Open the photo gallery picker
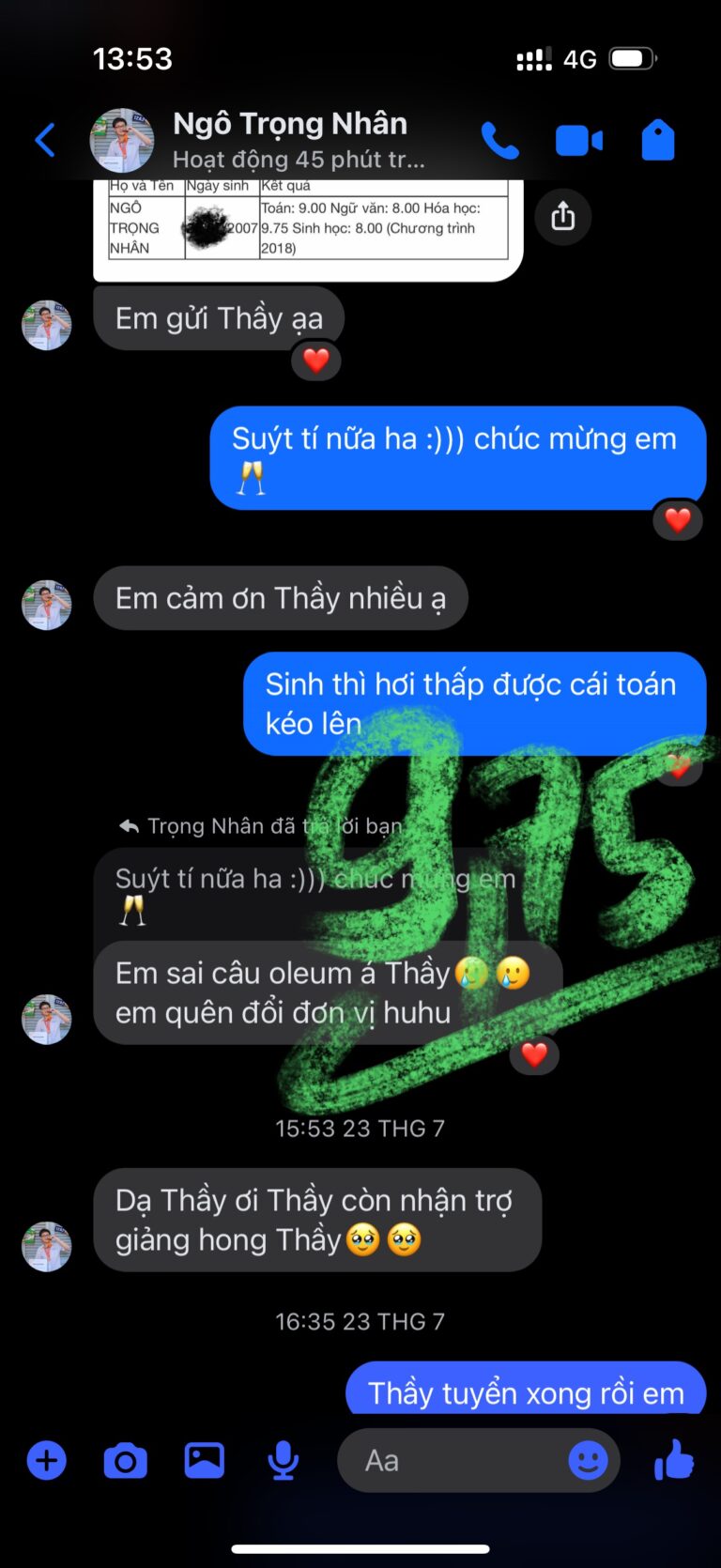The height and width of the screenshot is (1568, 721). click(204, 1461)
